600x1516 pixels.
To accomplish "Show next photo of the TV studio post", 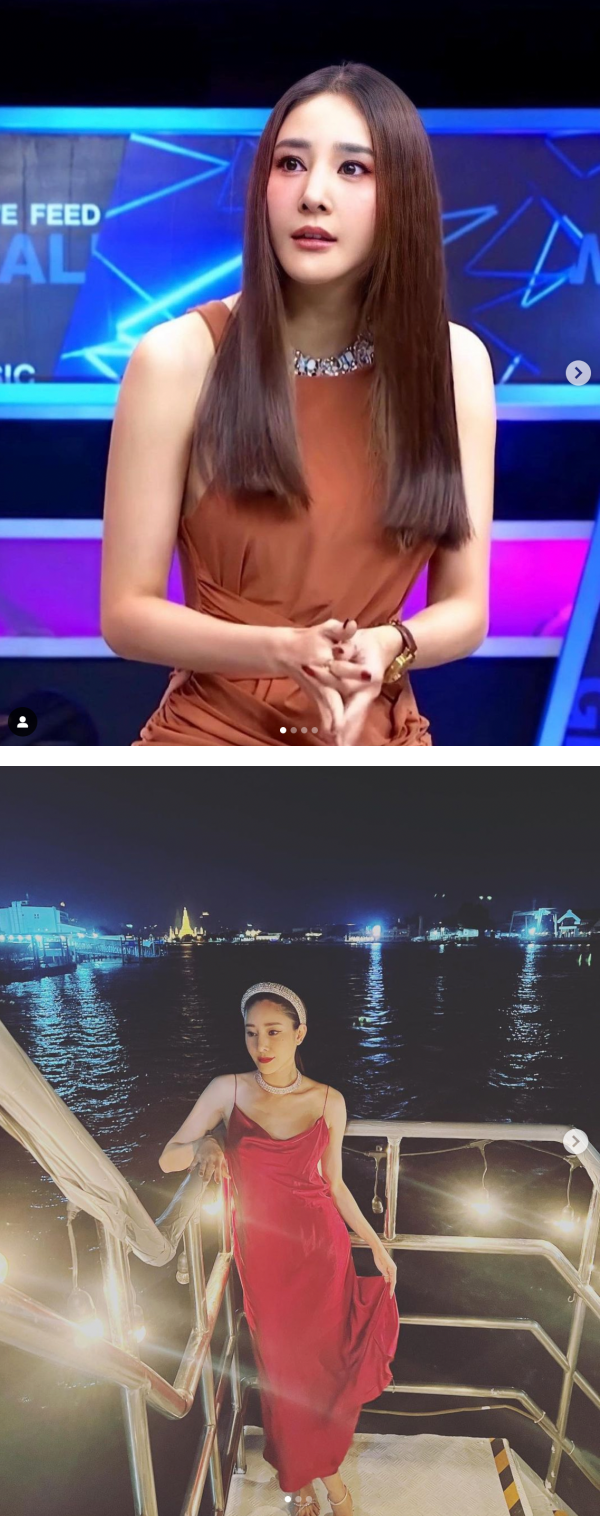I will (578, 373).
